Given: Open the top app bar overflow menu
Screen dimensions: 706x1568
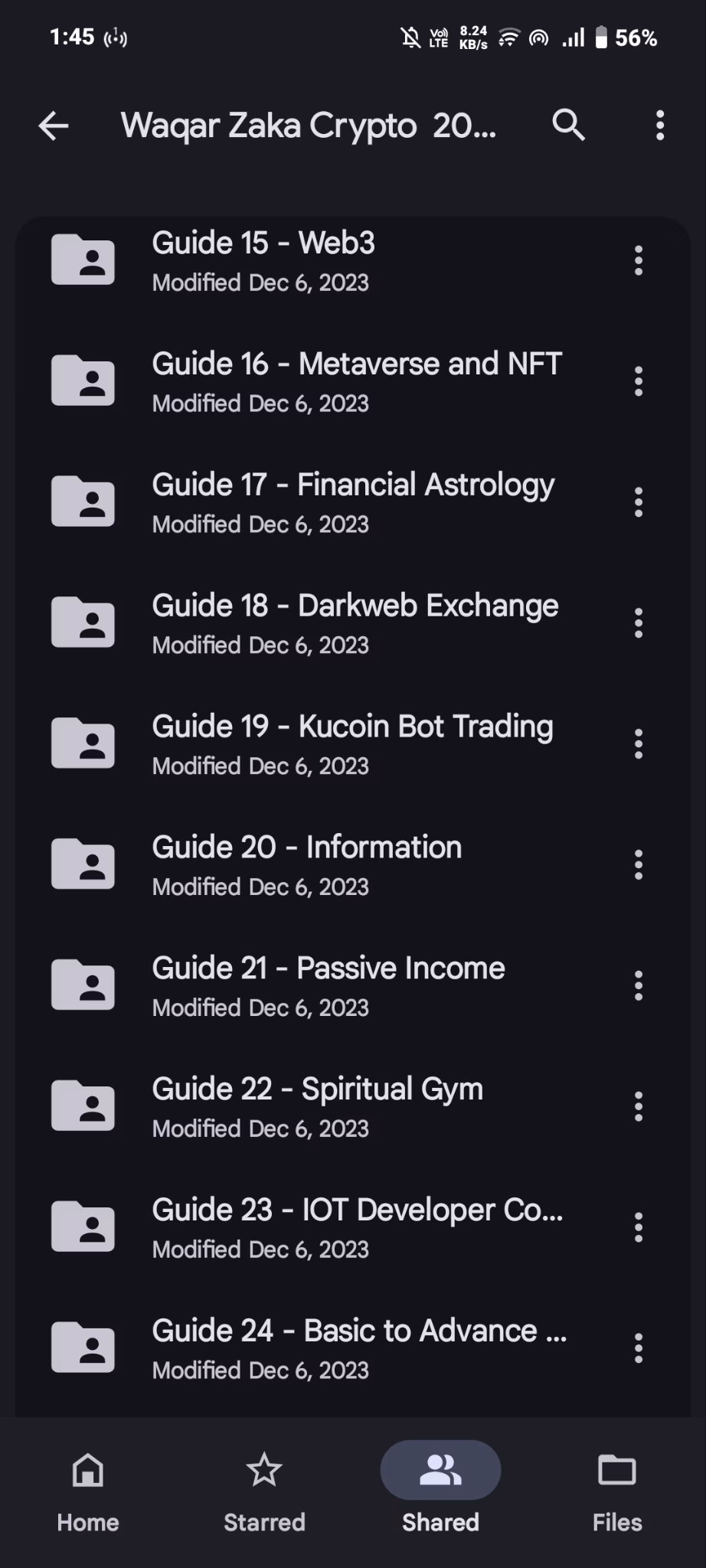Looking at the screenshot, I should click(x=660, y=126).
